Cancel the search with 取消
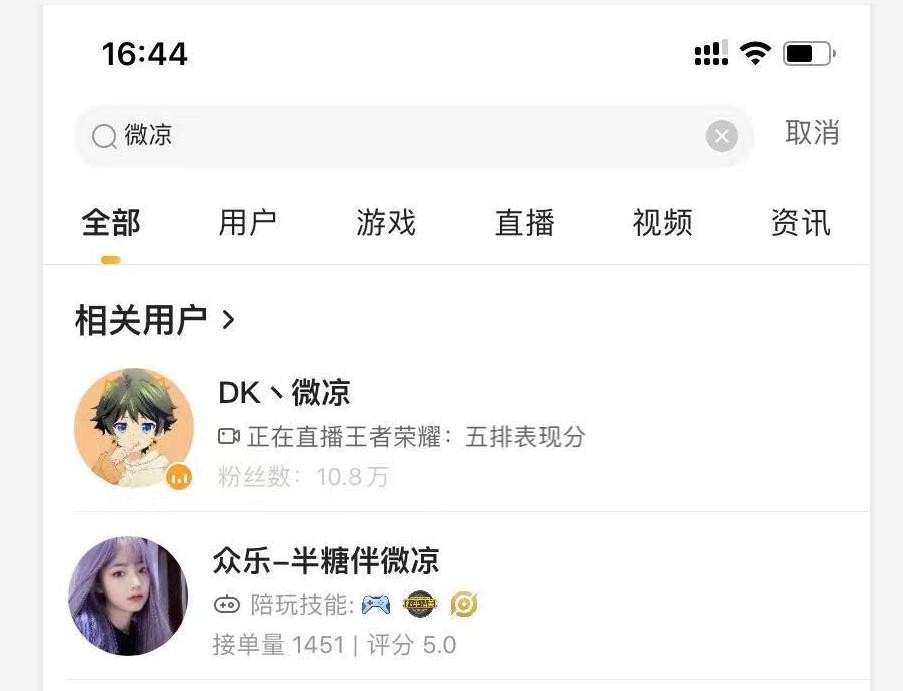903x691 pixels. tap(812, 133)
